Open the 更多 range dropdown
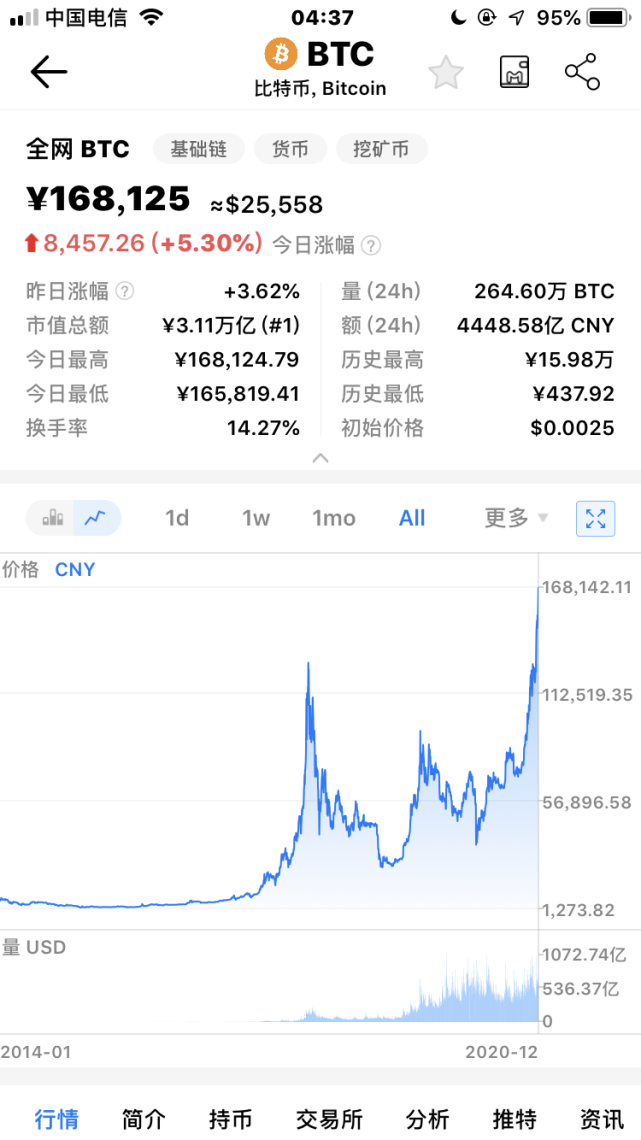The width and height of the screenshot is (641, 1140). tap(516, 518)
